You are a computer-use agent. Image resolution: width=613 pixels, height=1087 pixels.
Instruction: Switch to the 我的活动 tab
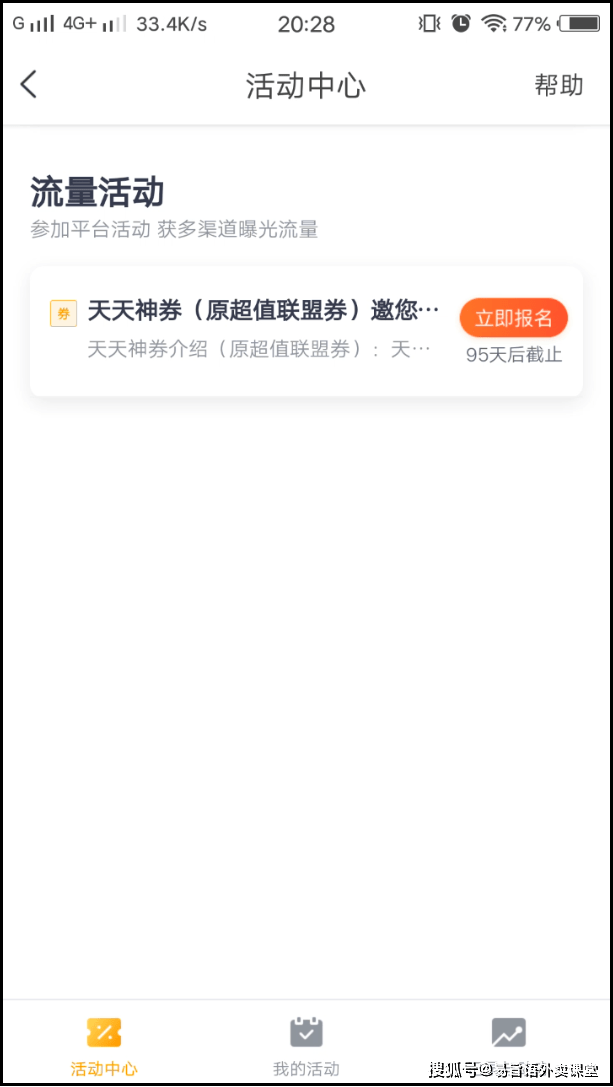[x=306, y=1045]
